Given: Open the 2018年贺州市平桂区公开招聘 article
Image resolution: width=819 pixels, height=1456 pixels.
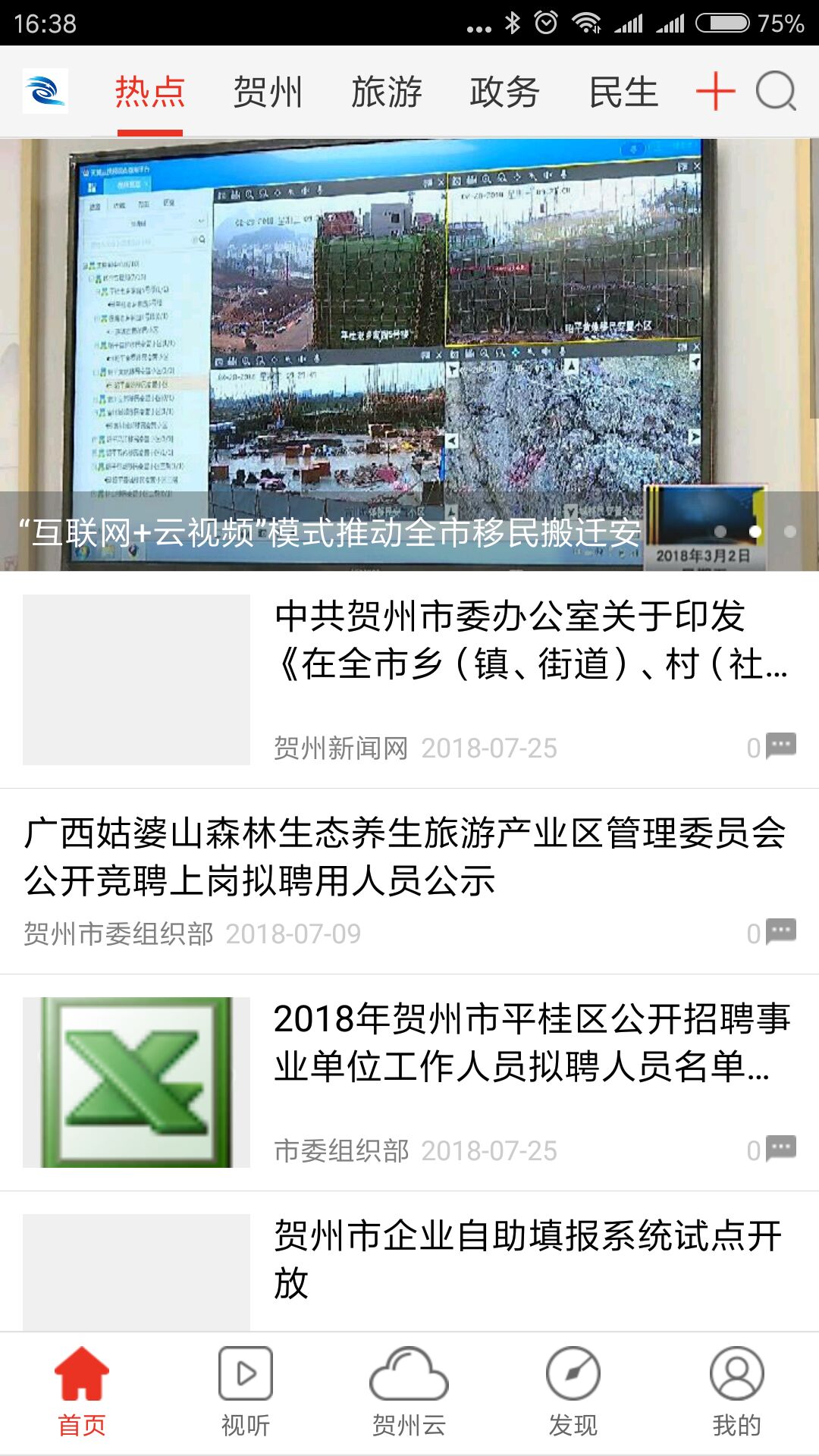Looking at the screenshot, I should pos(531,1043).
